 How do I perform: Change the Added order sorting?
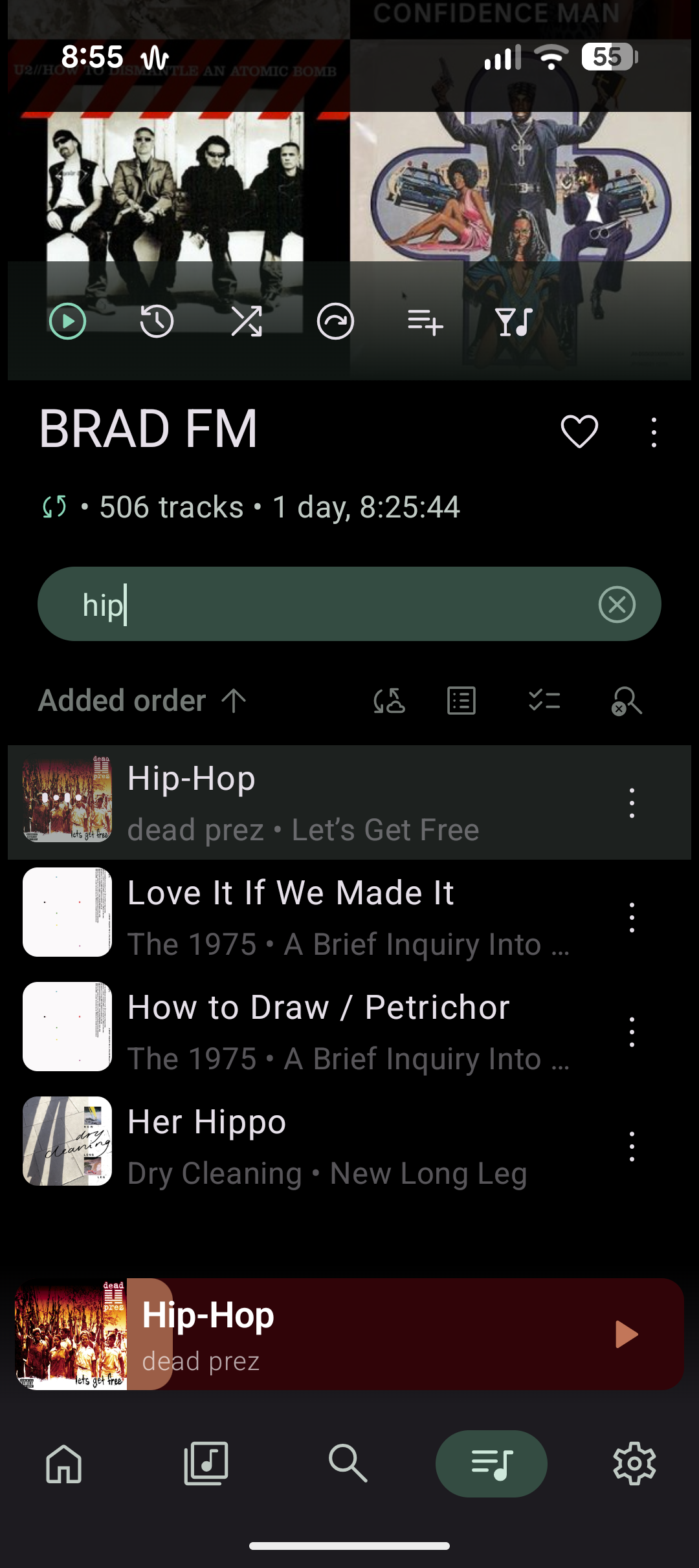point(142,701)
